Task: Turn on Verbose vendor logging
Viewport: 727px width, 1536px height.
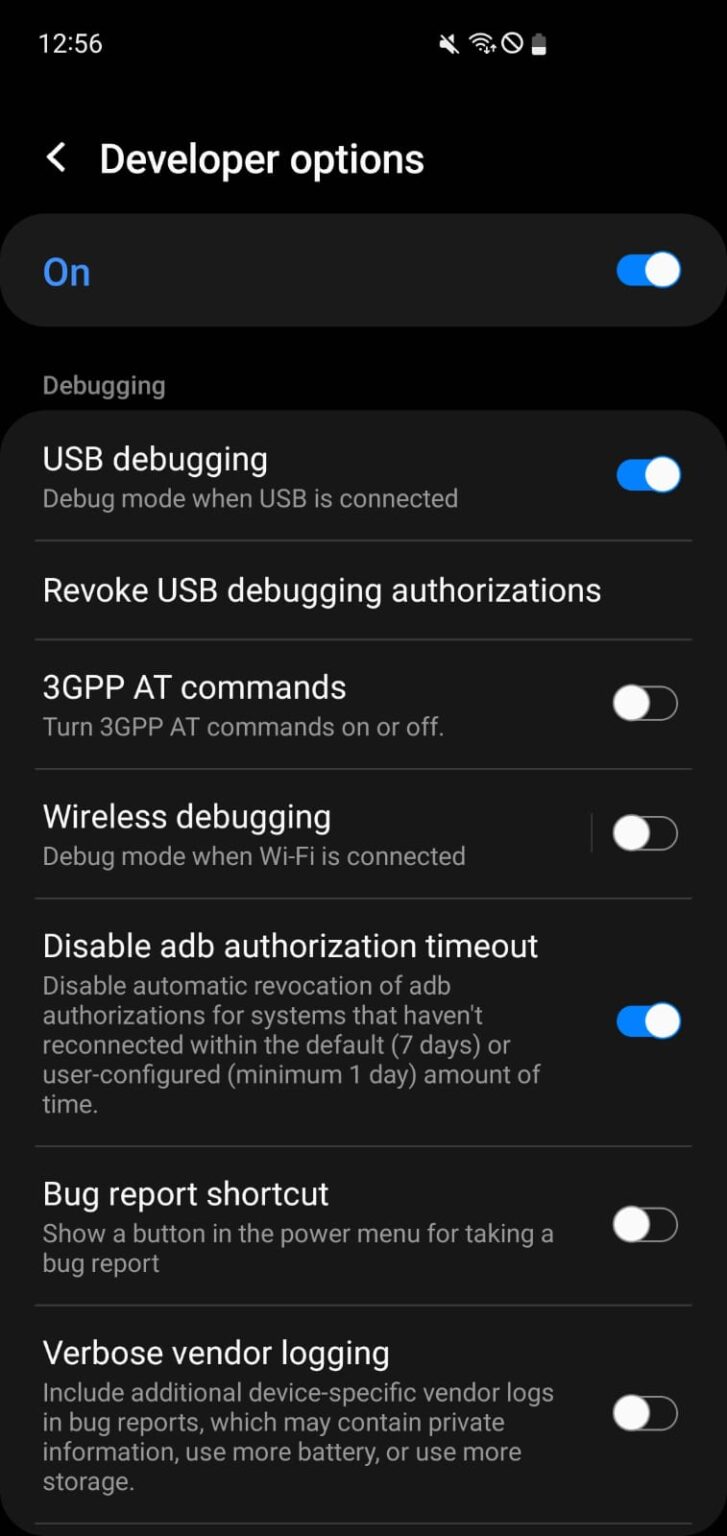Action: 645,1413
